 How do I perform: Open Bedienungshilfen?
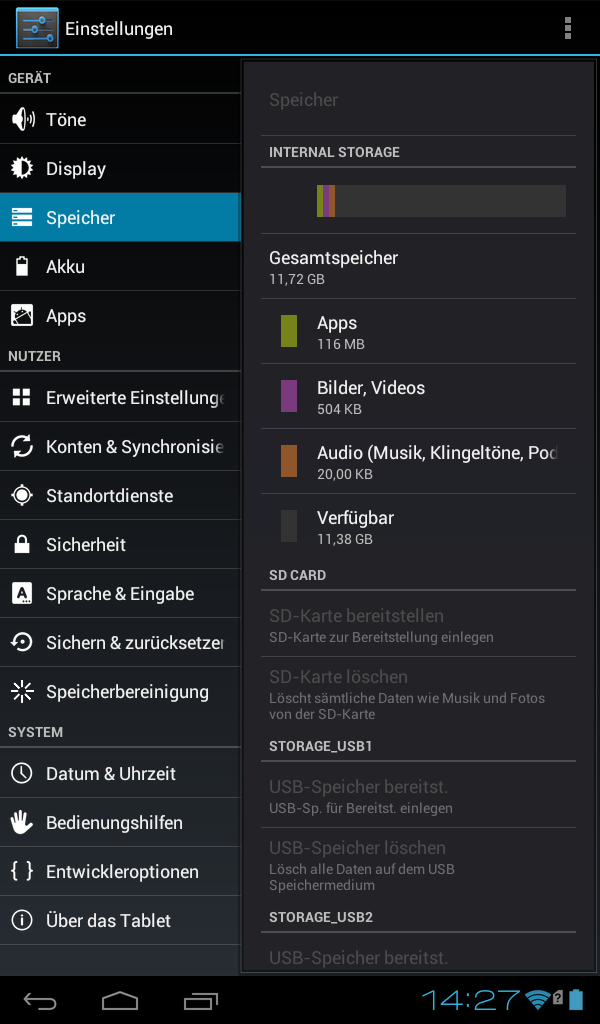tap(120, 823)
